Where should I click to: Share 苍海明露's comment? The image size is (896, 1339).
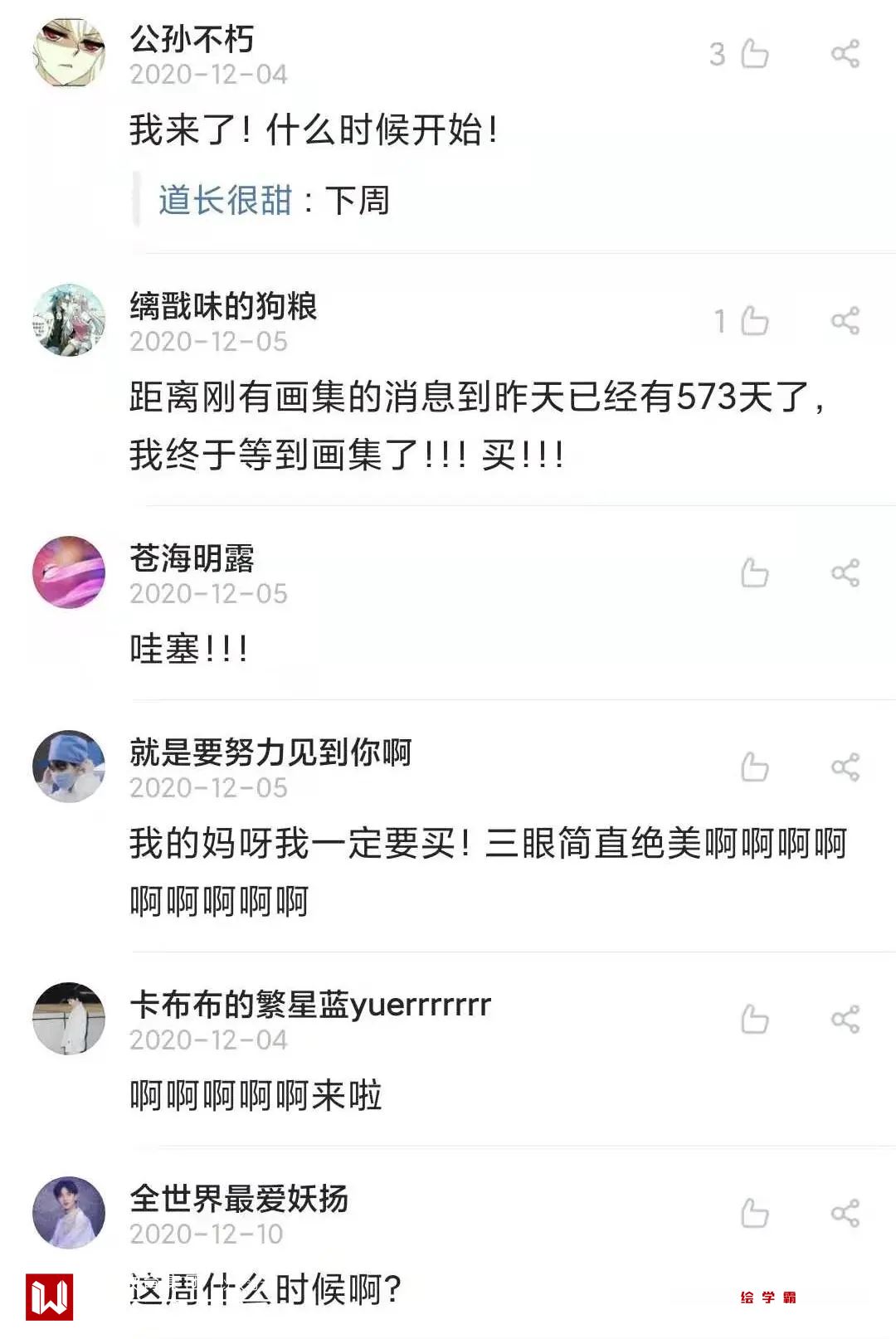(x=845, y=573)
